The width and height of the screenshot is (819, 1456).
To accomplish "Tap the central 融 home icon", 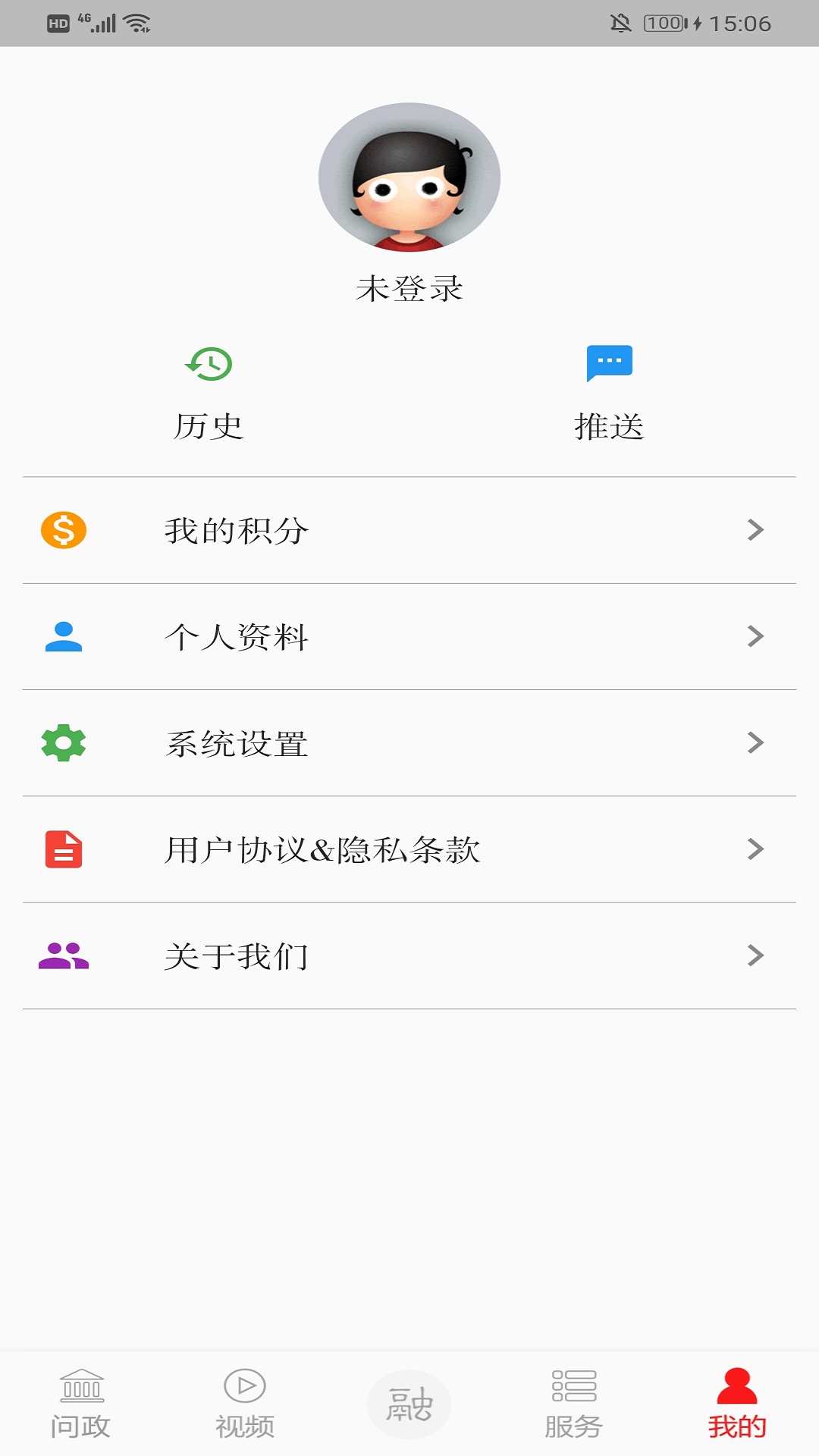I will (409, 1403).
